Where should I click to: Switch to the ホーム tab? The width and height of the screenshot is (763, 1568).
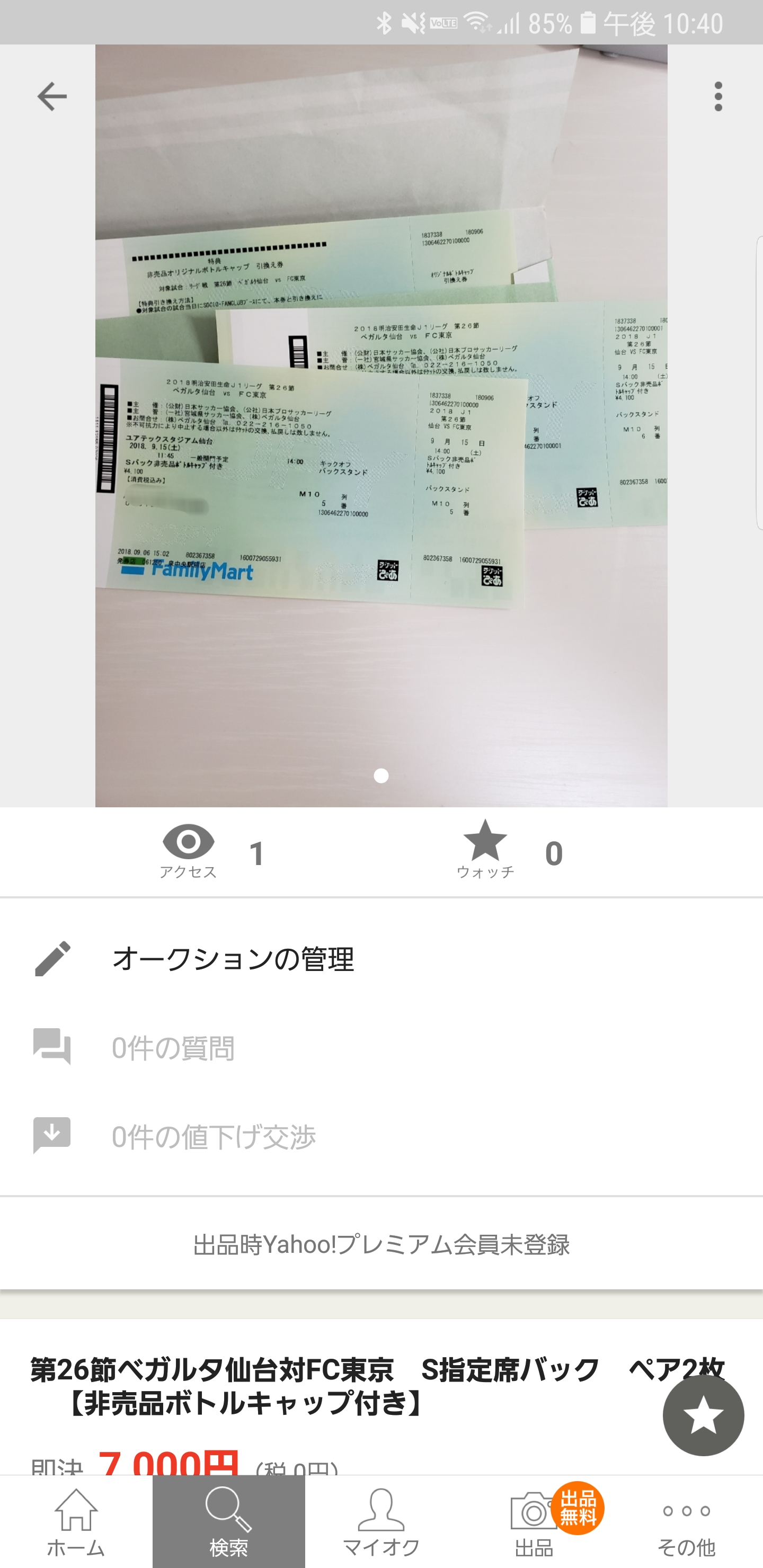(76, 1522)
